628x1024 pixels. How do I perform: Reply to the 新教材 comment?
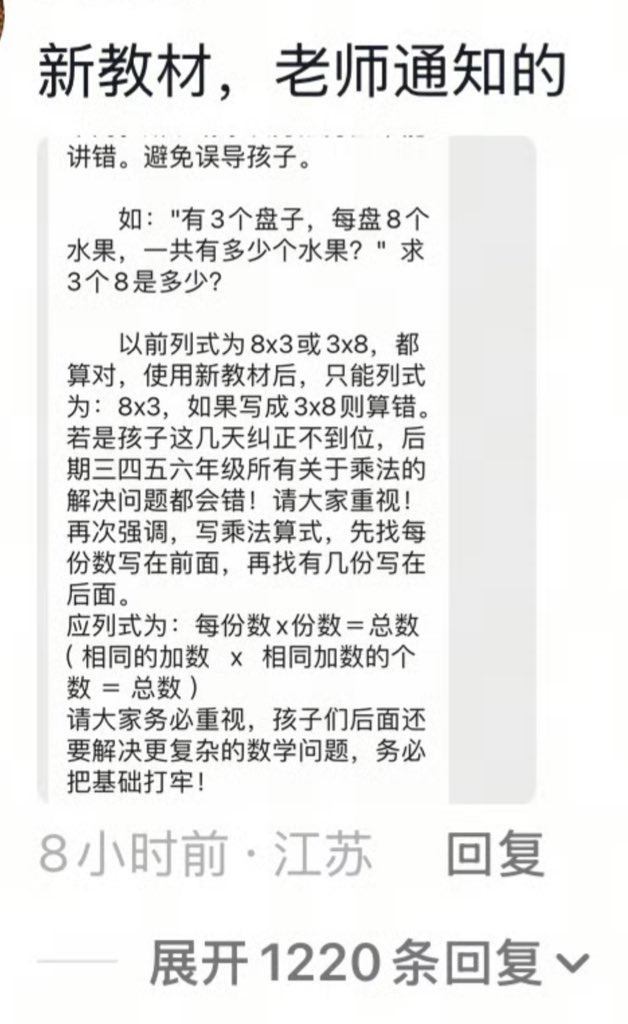494,855
